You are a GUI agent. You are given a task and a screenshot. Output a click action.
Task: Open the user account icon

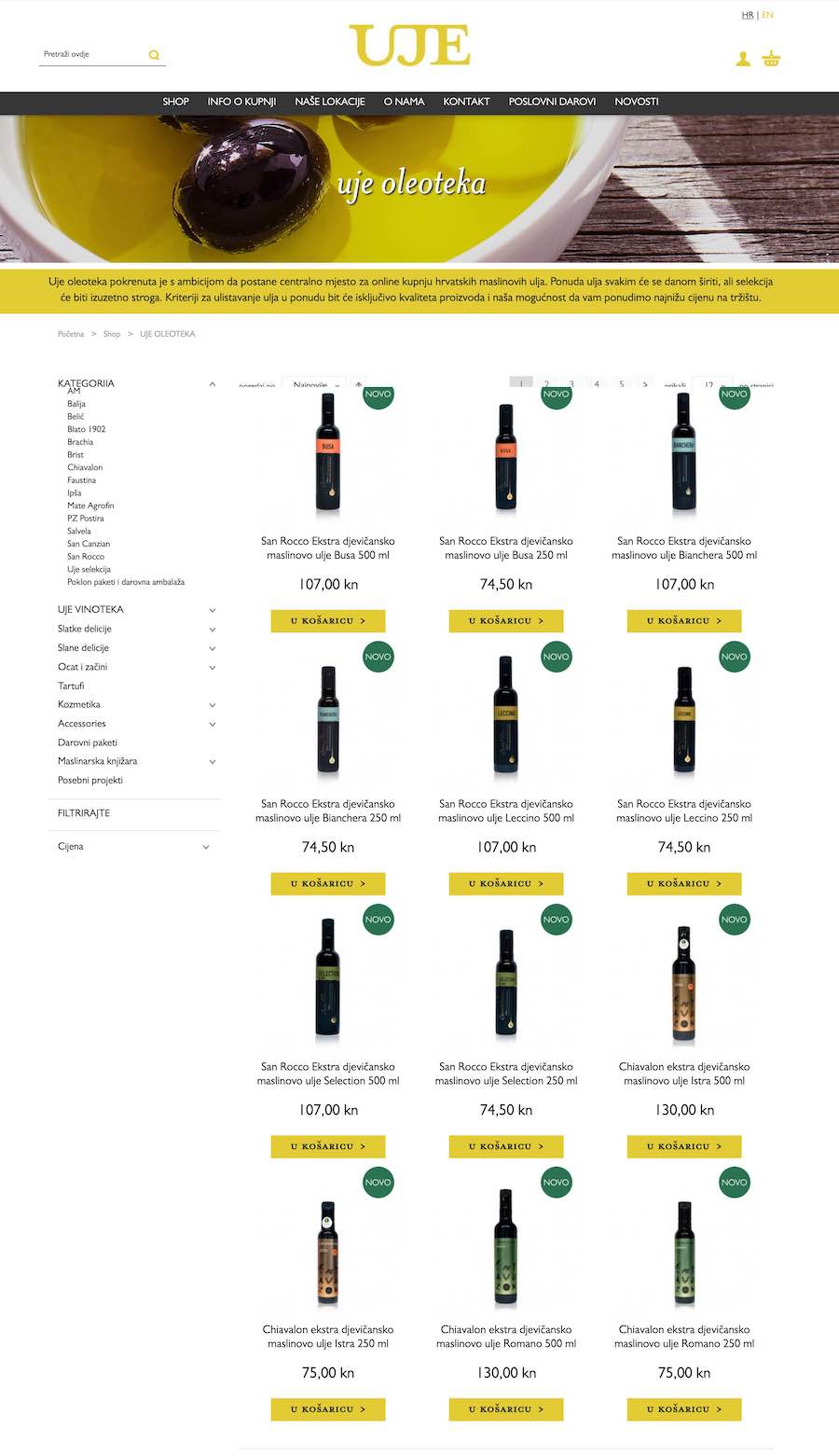[x=743, y=58]
